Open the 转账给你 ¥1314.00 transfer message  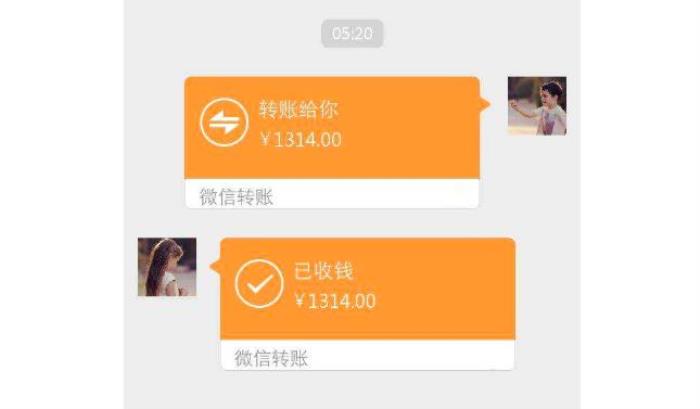coord(331,128)
